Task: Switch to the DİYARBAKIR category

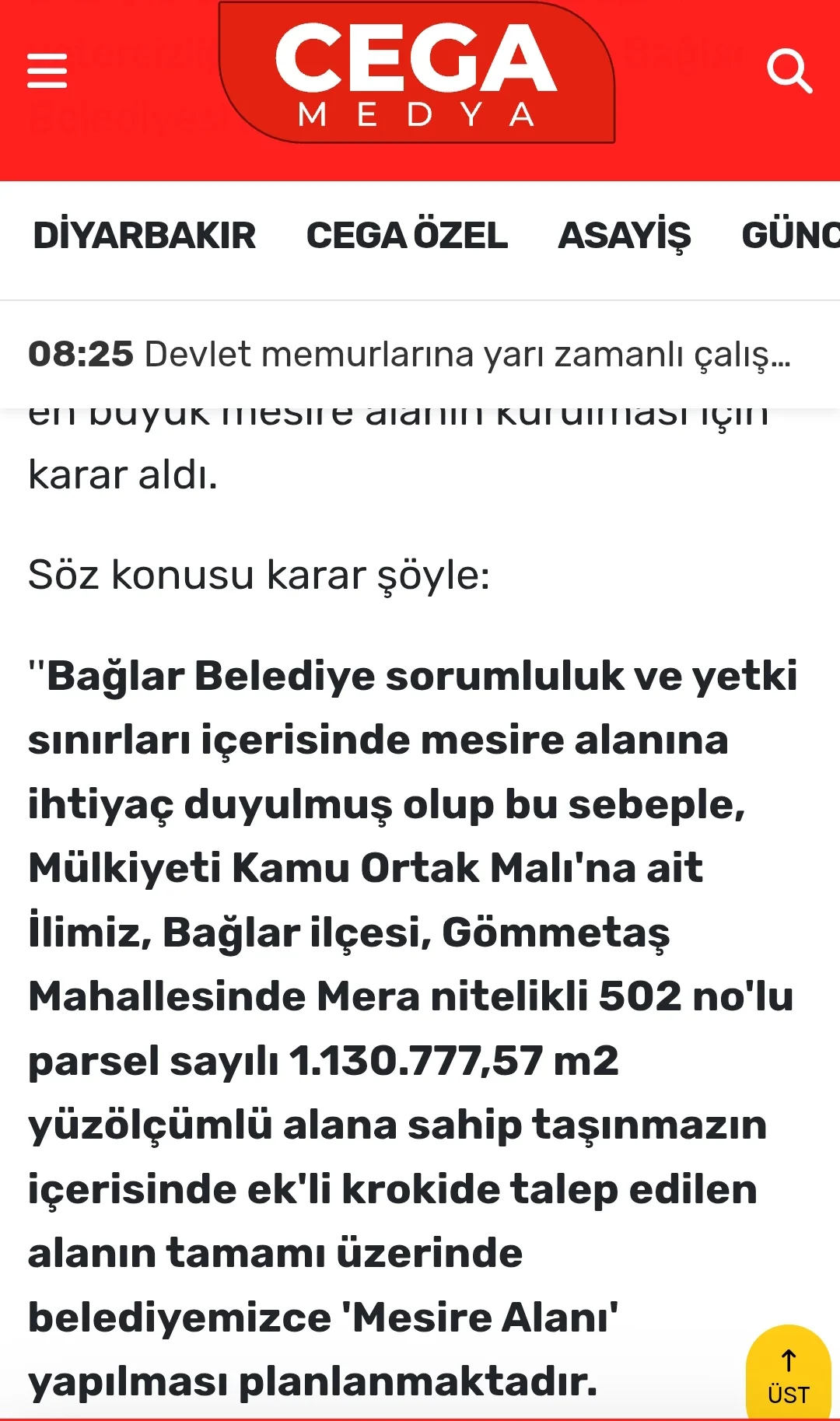Action: click(145, 236)
